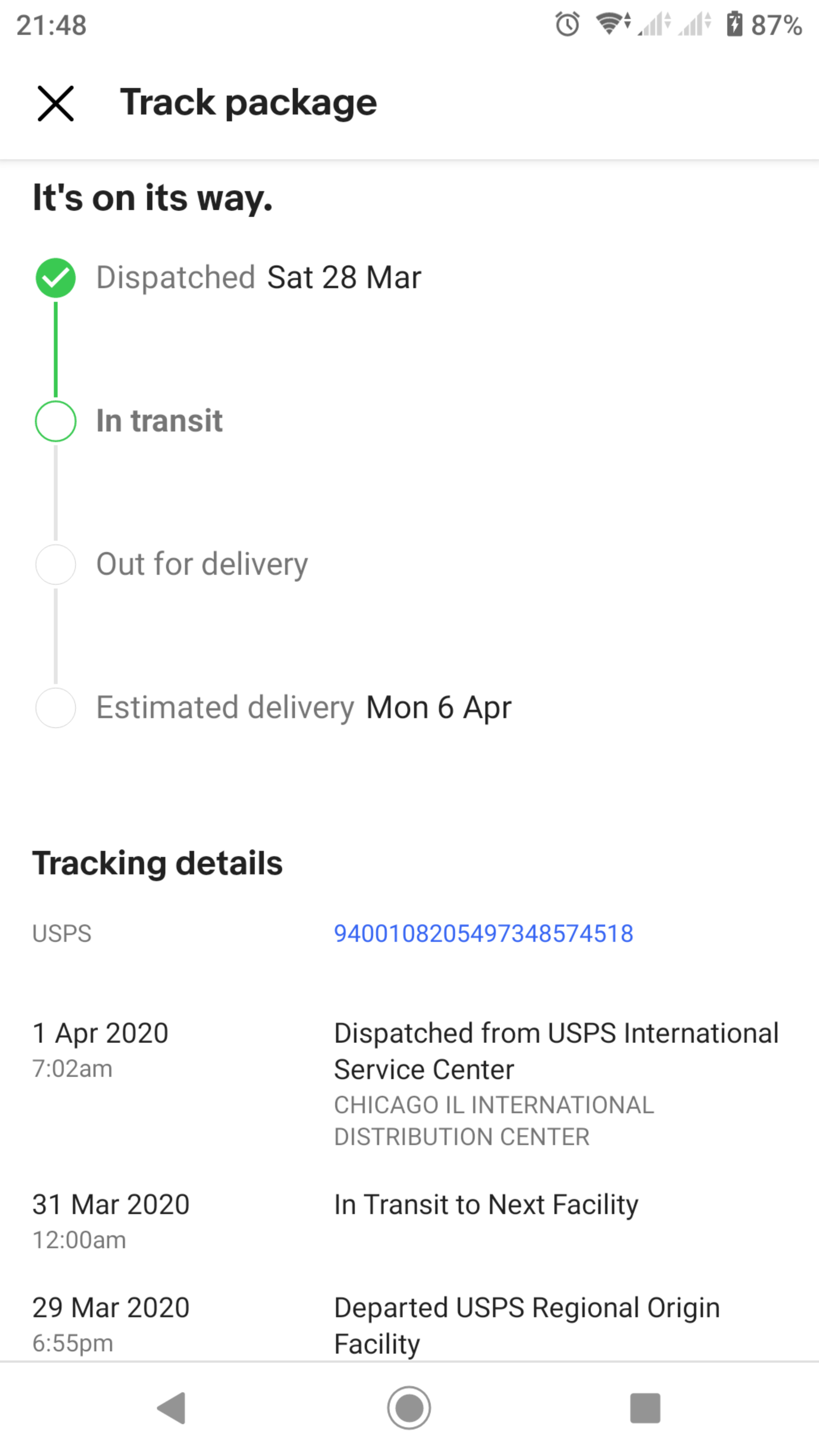819x1456 pixels.
Task: Tap the system home button
Action: (409, 1407)
